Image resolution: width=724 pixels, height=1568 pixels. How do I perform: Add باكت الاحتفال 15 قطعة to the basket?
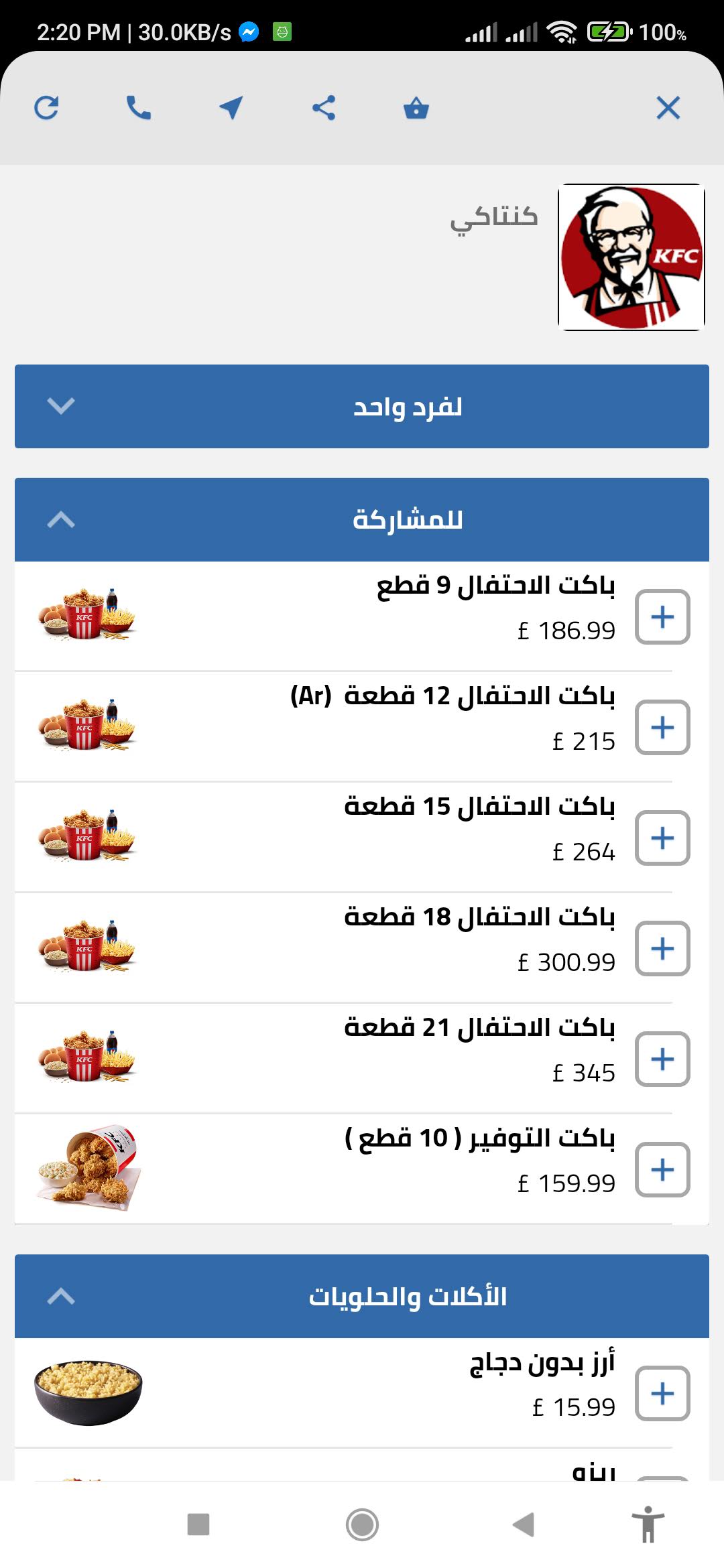pos(662,838)
